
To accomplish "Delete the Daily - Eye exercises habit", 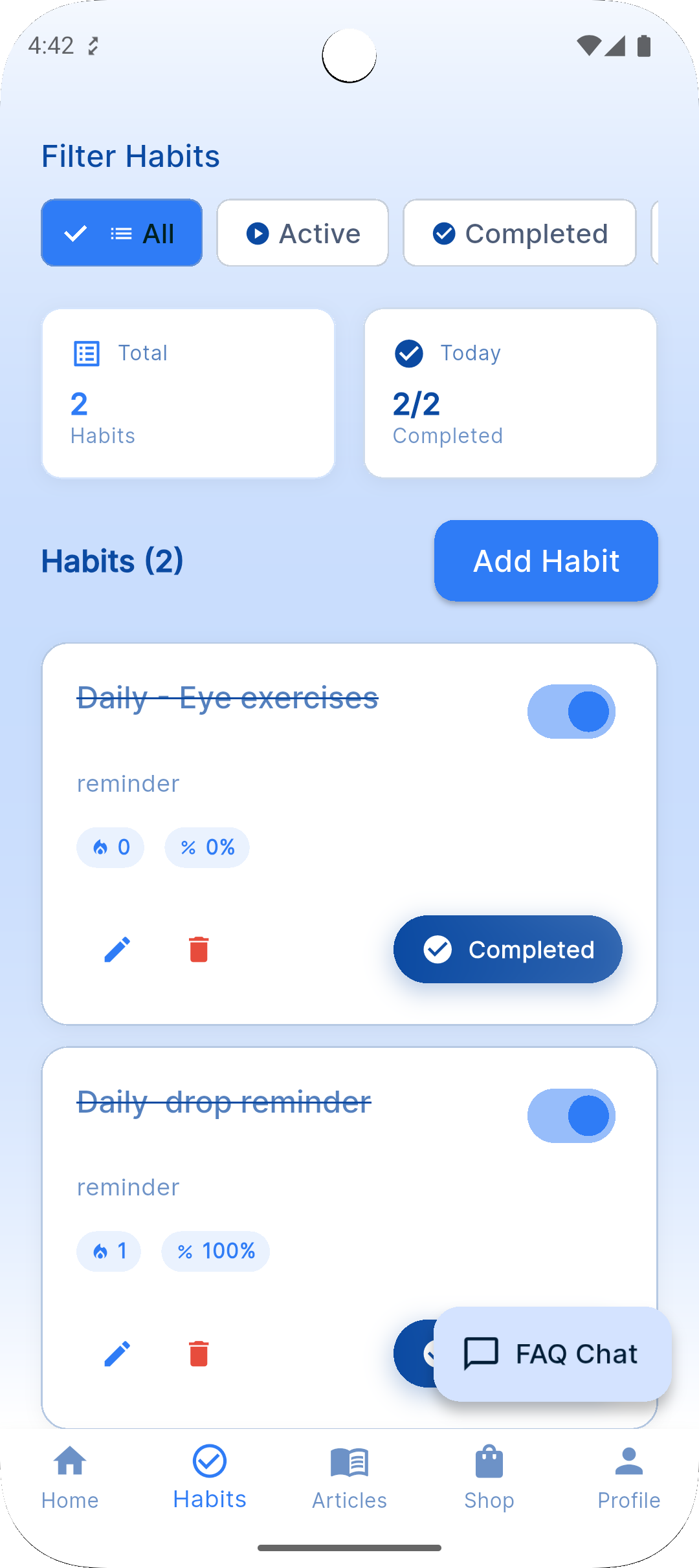I will (x=199, y=950).
